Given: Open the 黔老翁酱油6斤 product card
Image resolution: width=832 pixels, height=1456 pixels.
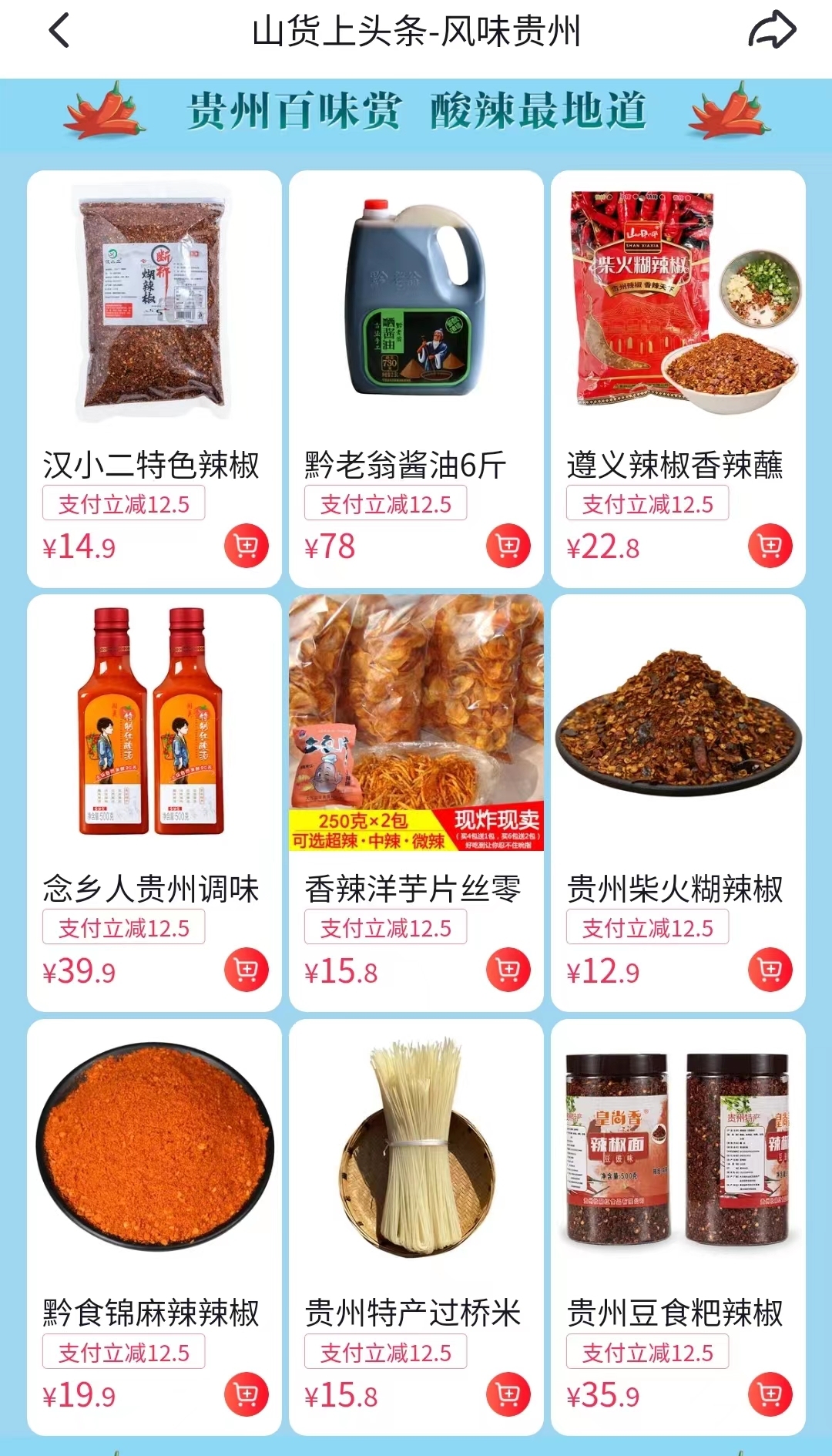Looking at the screenshot, I should (416, 379).
